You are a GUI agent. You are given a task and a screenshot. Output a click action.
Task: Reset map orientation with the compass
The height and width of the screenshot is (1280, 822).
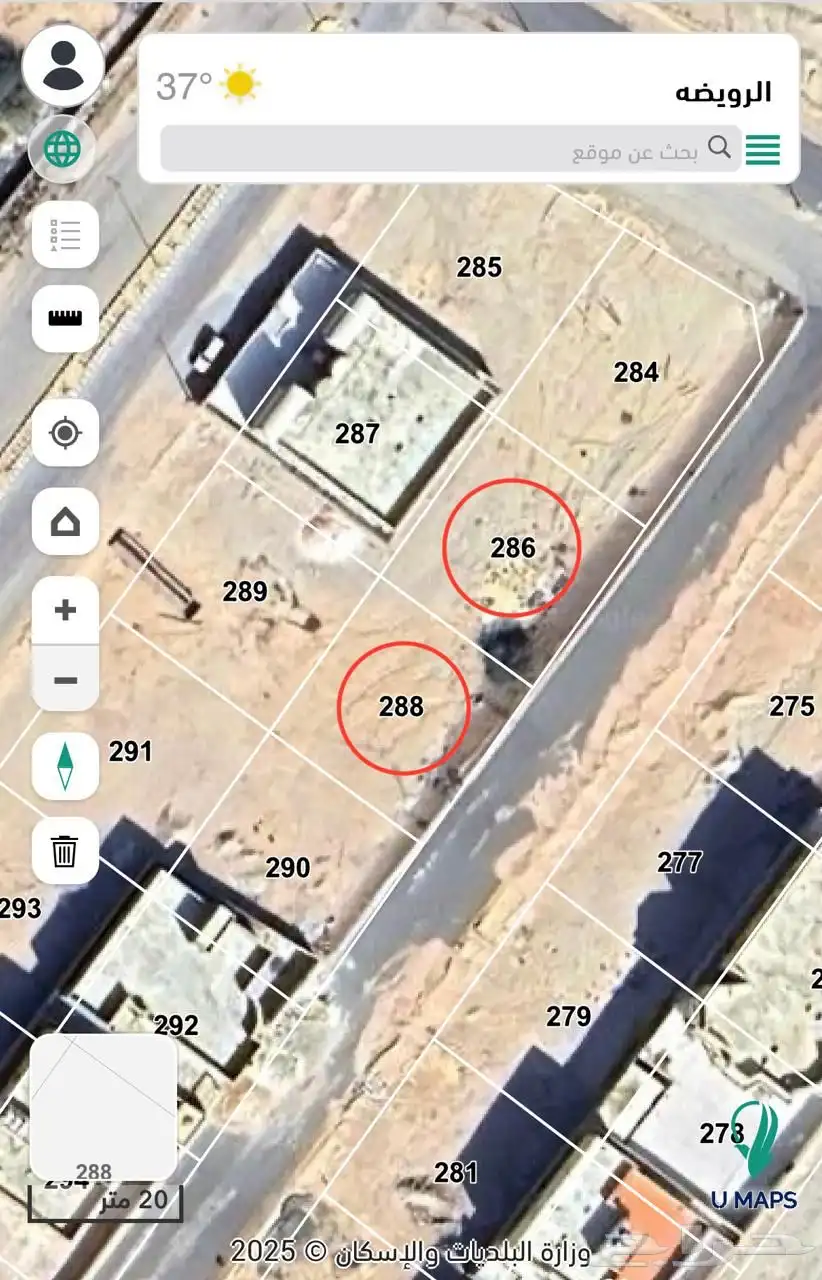coord(65,765)
